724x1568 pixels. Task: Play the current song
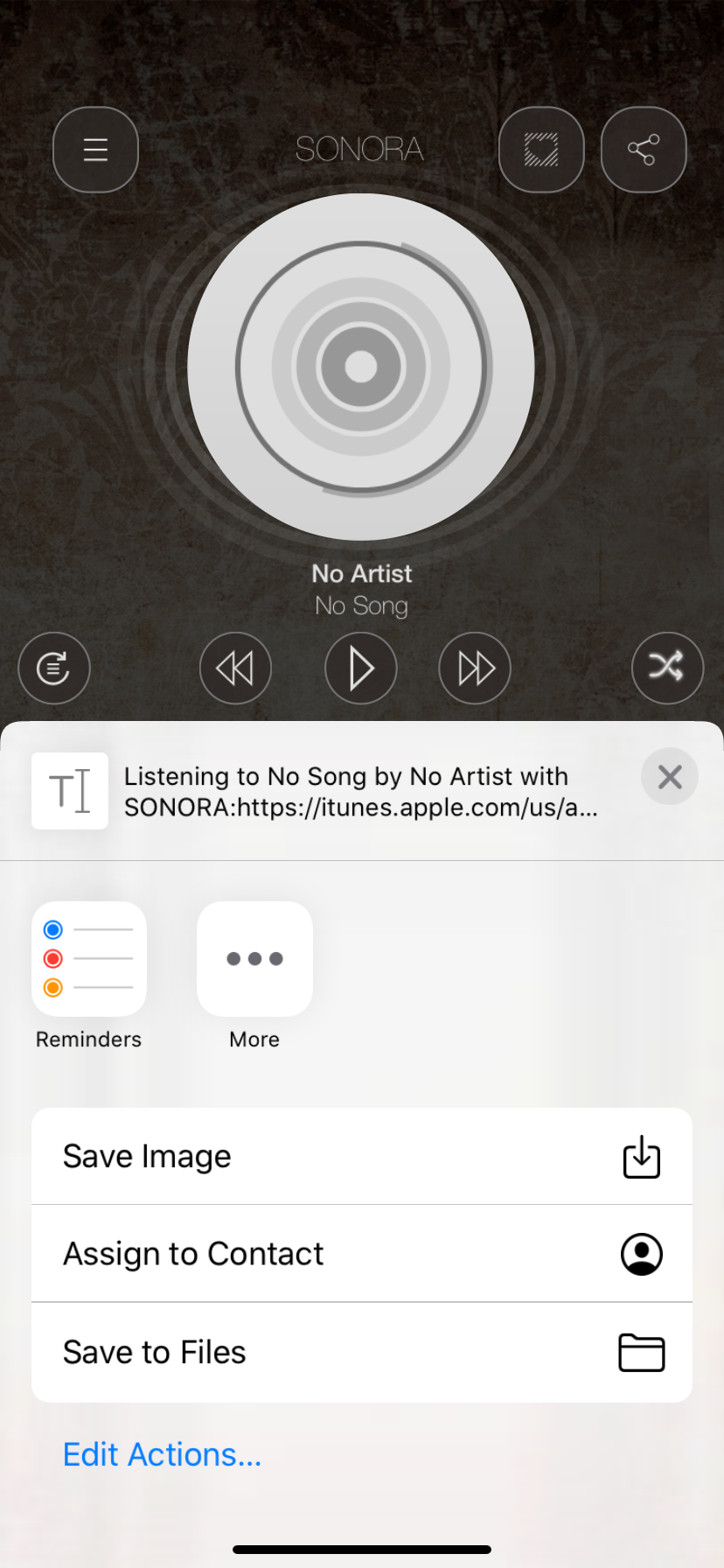coord(360,668)
